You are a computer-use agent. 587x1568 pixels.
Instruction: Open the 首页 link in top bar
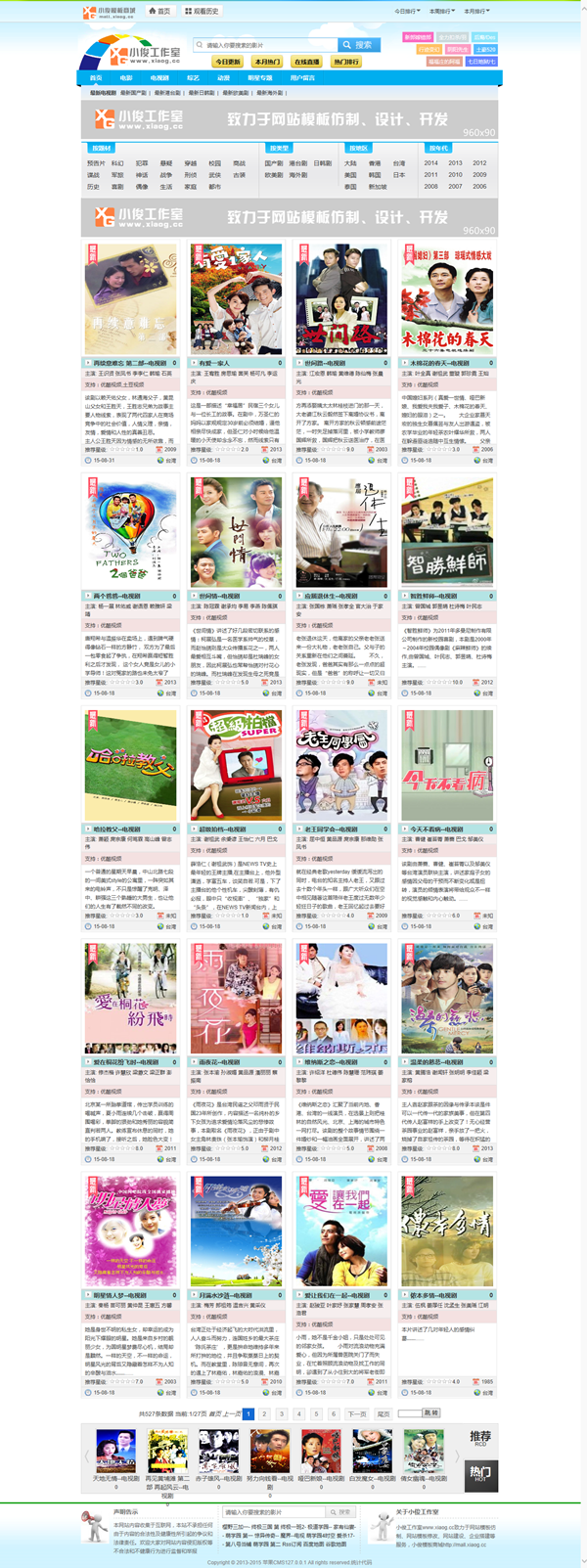(x=159, y=11)
